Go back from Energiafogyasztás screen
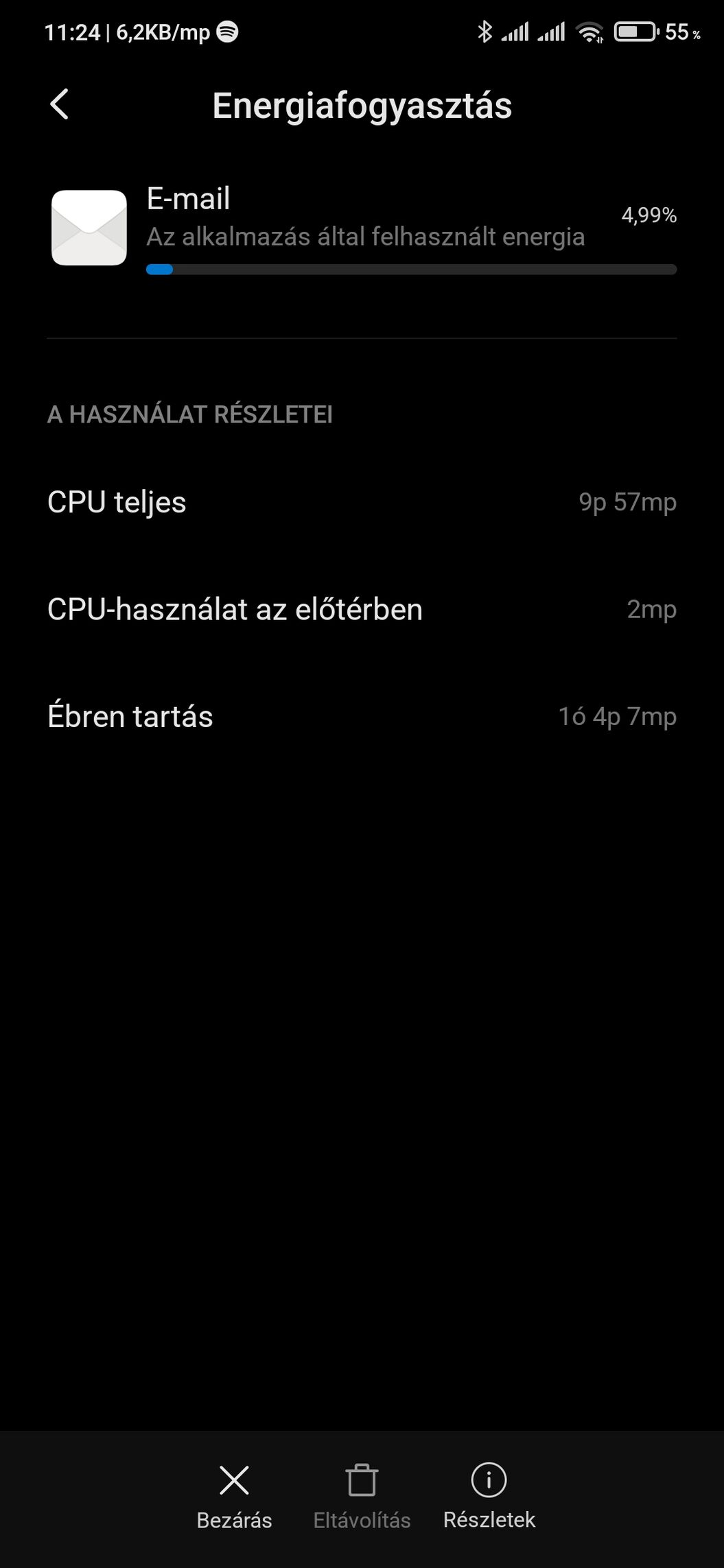The height and width of the screenshot is (1568, 724). (x=60, y=105)
